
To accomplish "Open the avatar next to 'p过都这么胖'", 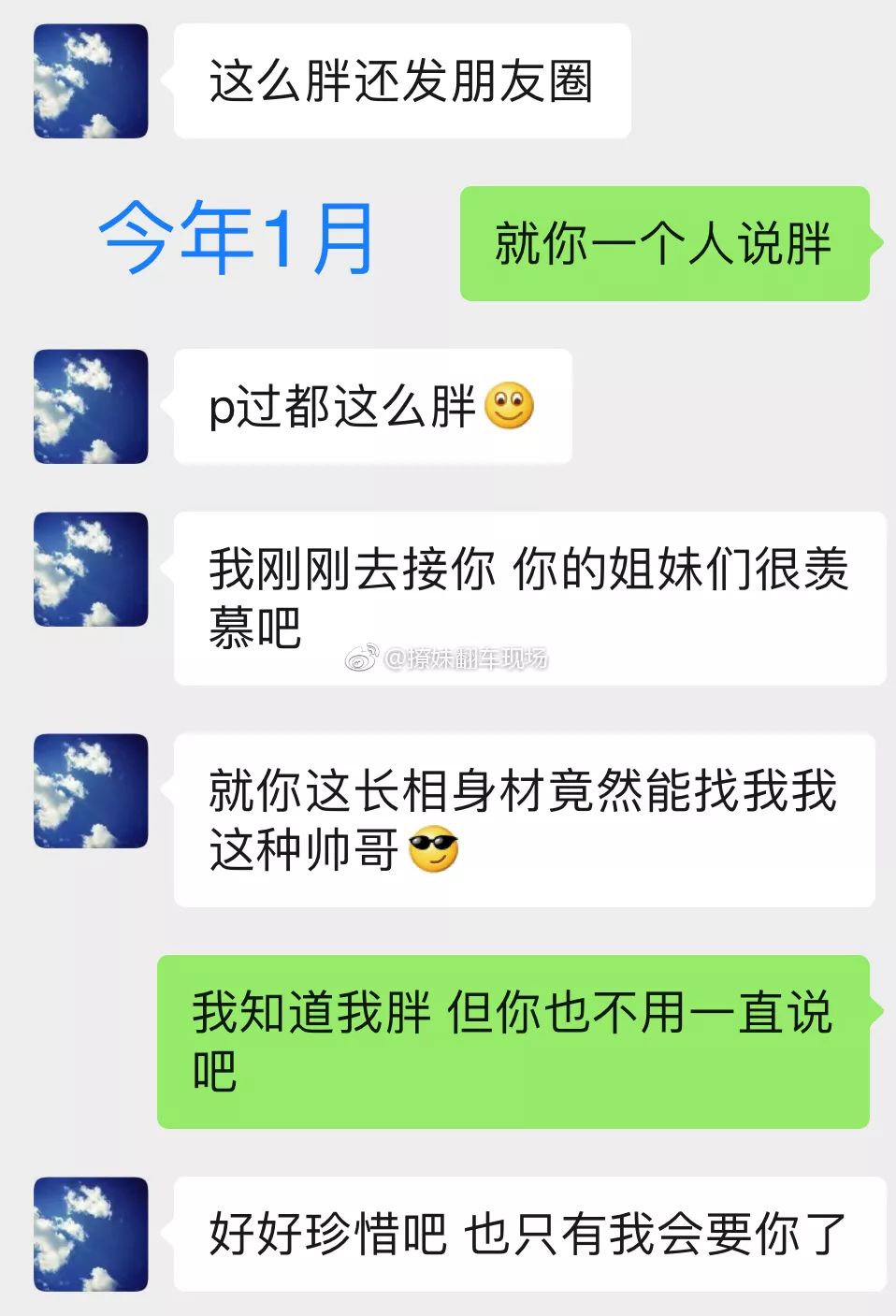I will click(x=90, y=407).
